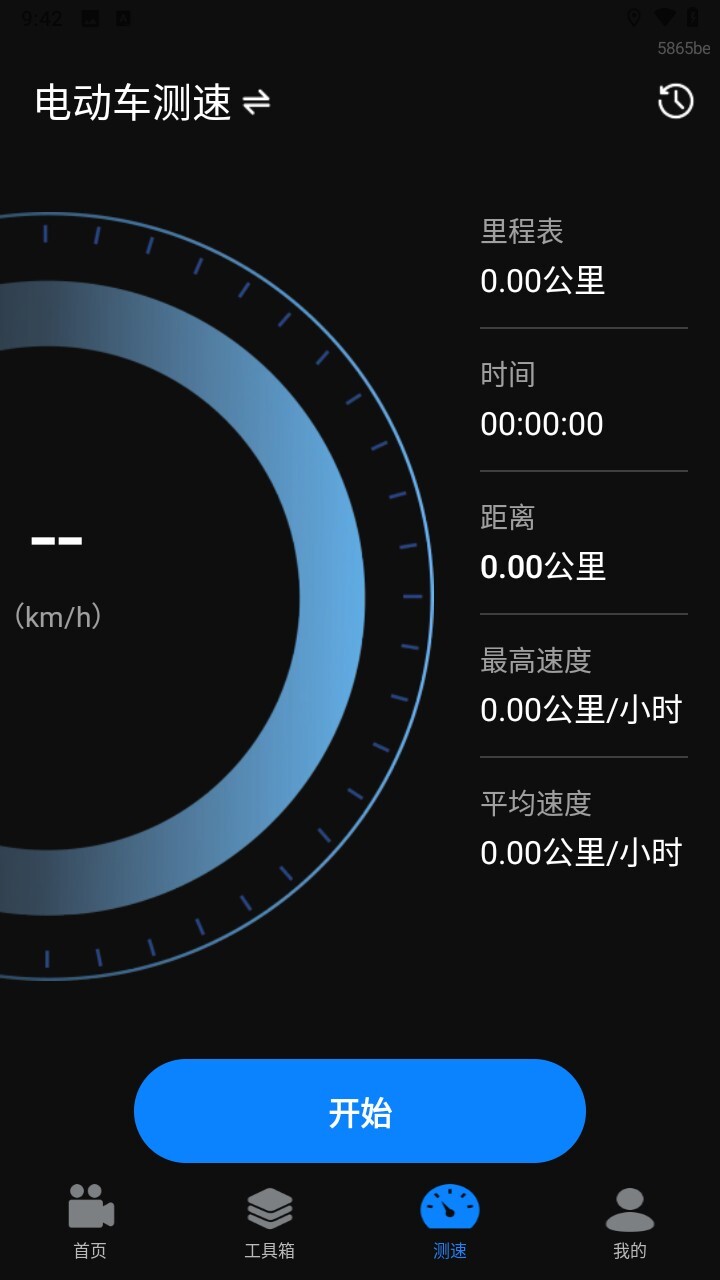Switch to the 首页 tab
Viewport: 720px width, 1280px height.
click(90, 1221)
